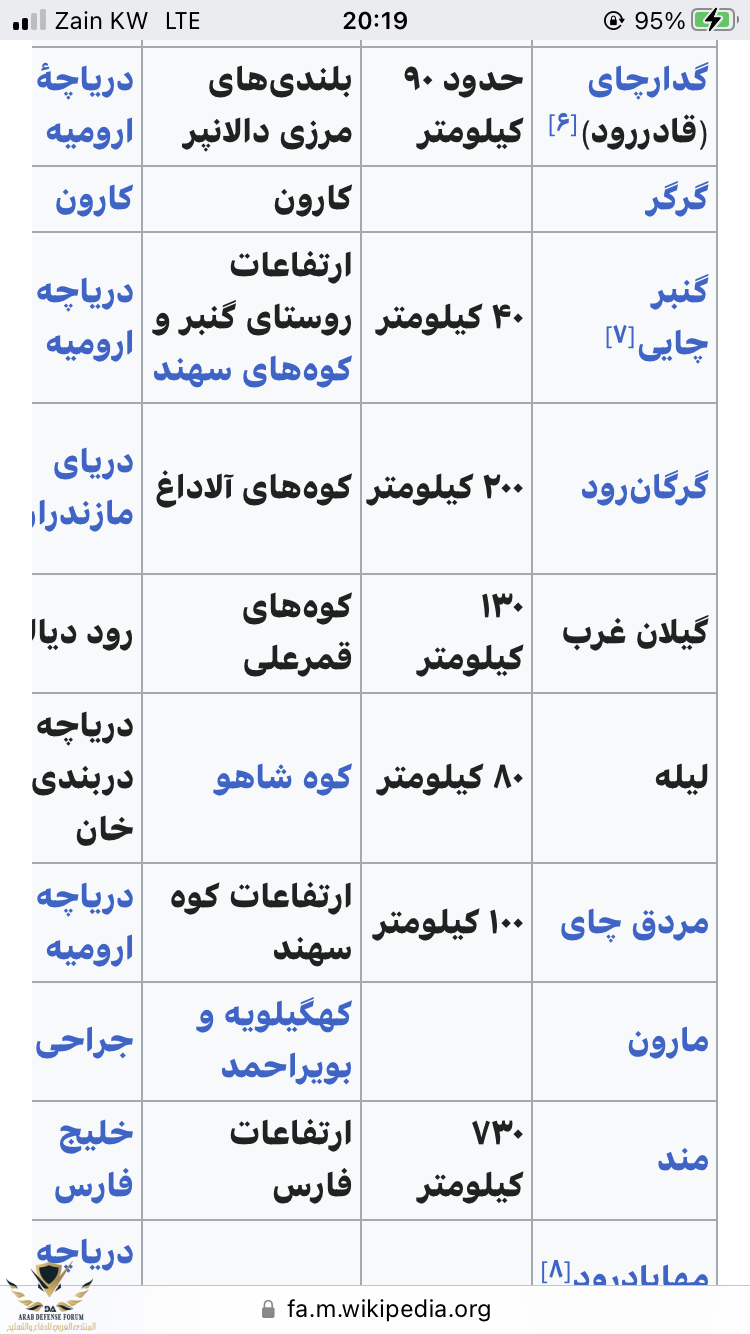Follow the کوه شاهو link
Viewport: 750px width, 1334px height.
[282, 778]
